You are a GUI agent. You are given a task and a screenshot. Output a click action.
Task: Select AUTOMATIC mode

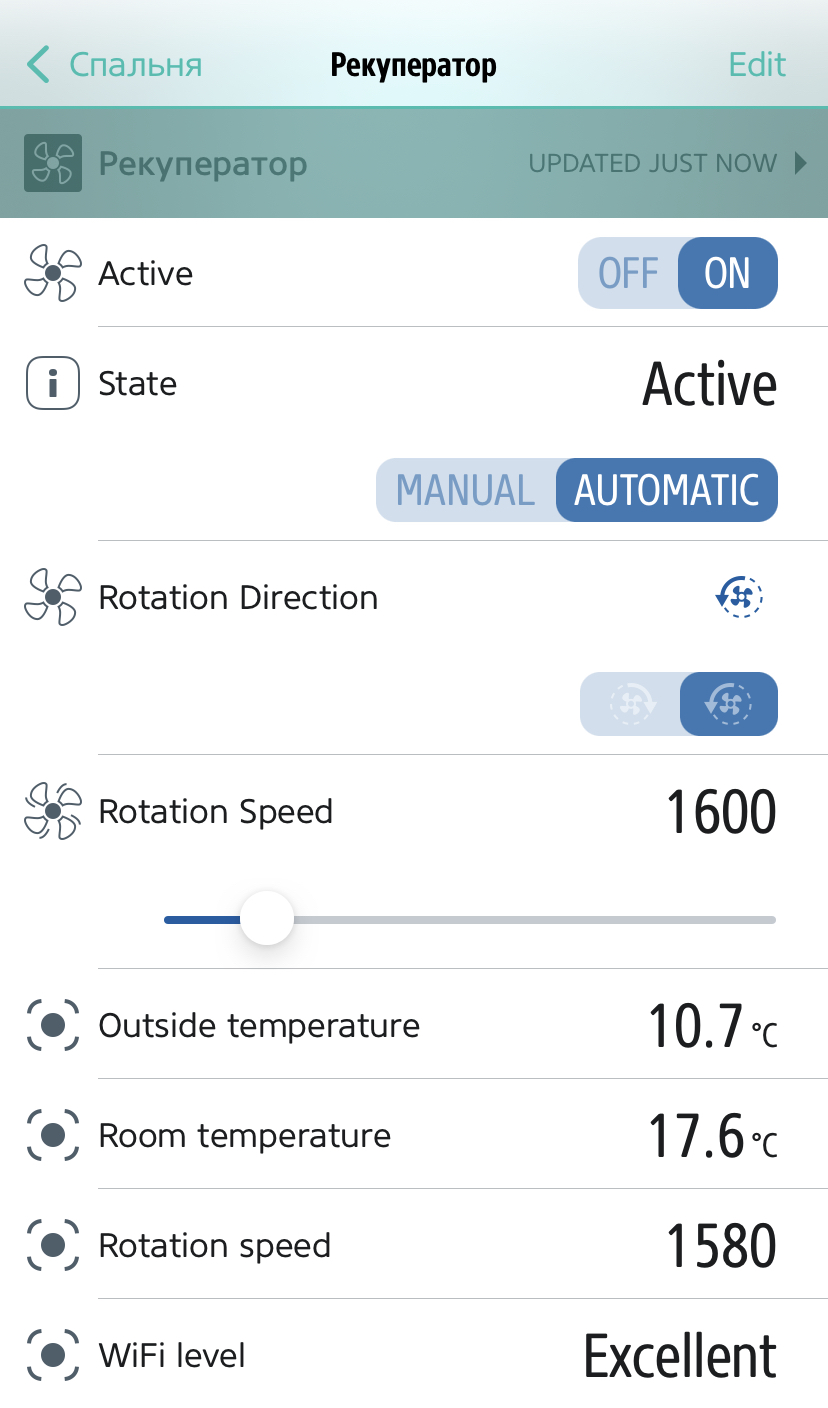pos(666,490)
